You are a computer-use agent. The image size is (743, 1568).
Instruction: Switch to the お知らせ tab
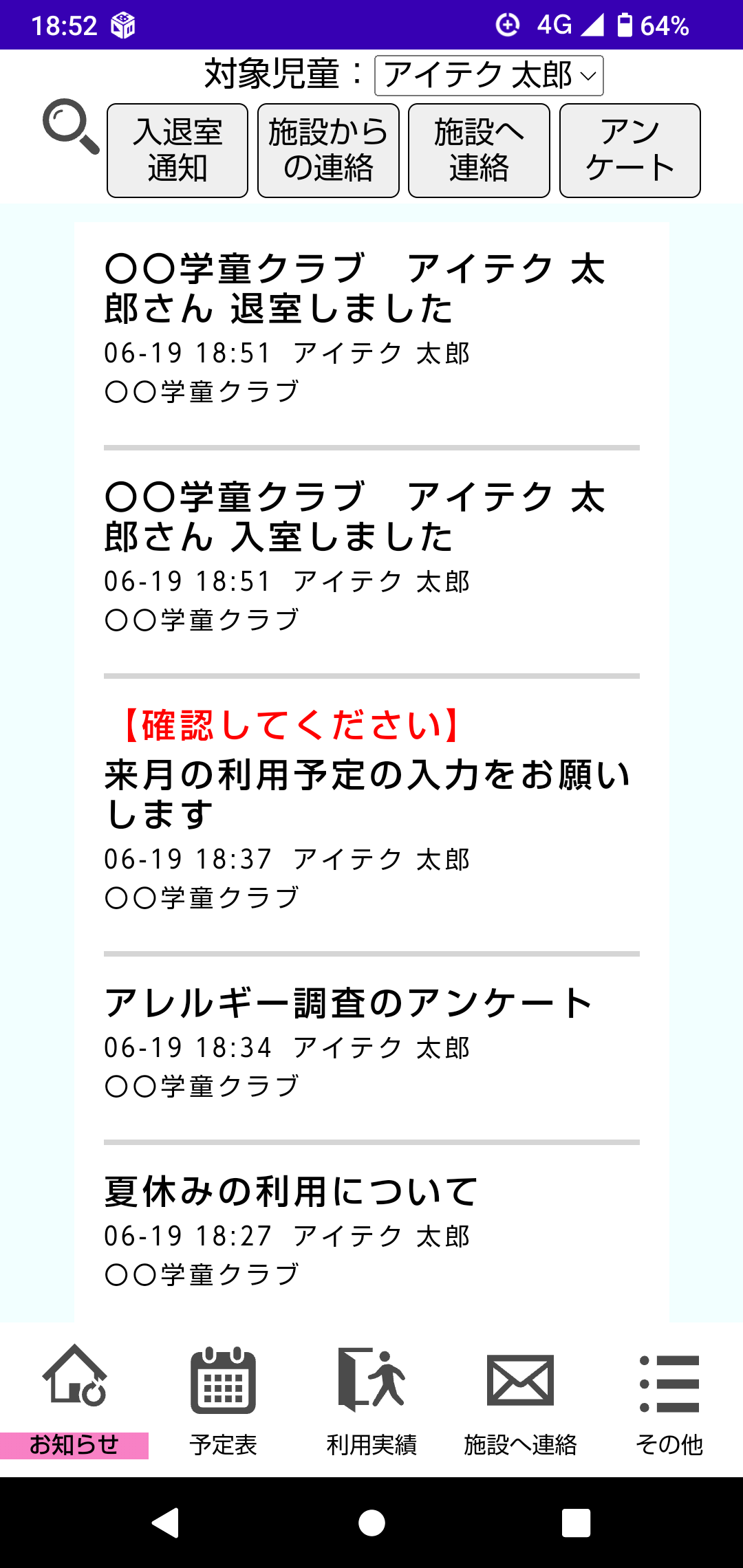(x=74, y=1400)
